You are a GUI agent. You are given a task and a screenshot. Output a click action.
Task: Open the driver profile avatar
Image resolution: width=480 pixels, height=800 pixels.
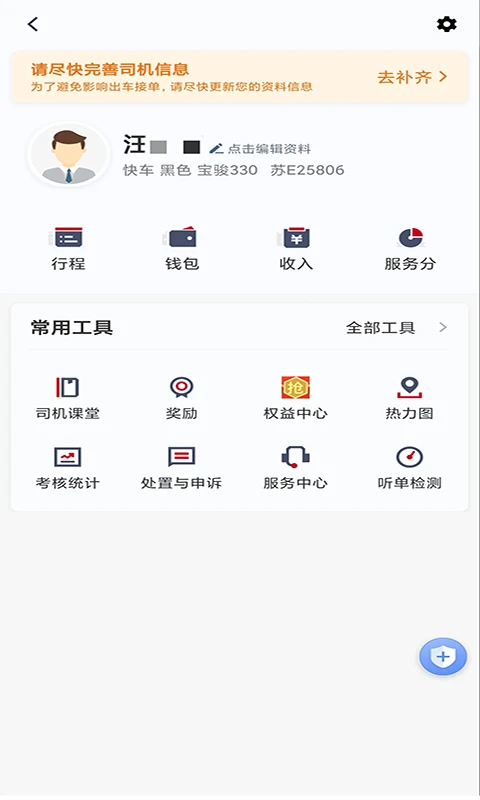[x=68, y=154]
